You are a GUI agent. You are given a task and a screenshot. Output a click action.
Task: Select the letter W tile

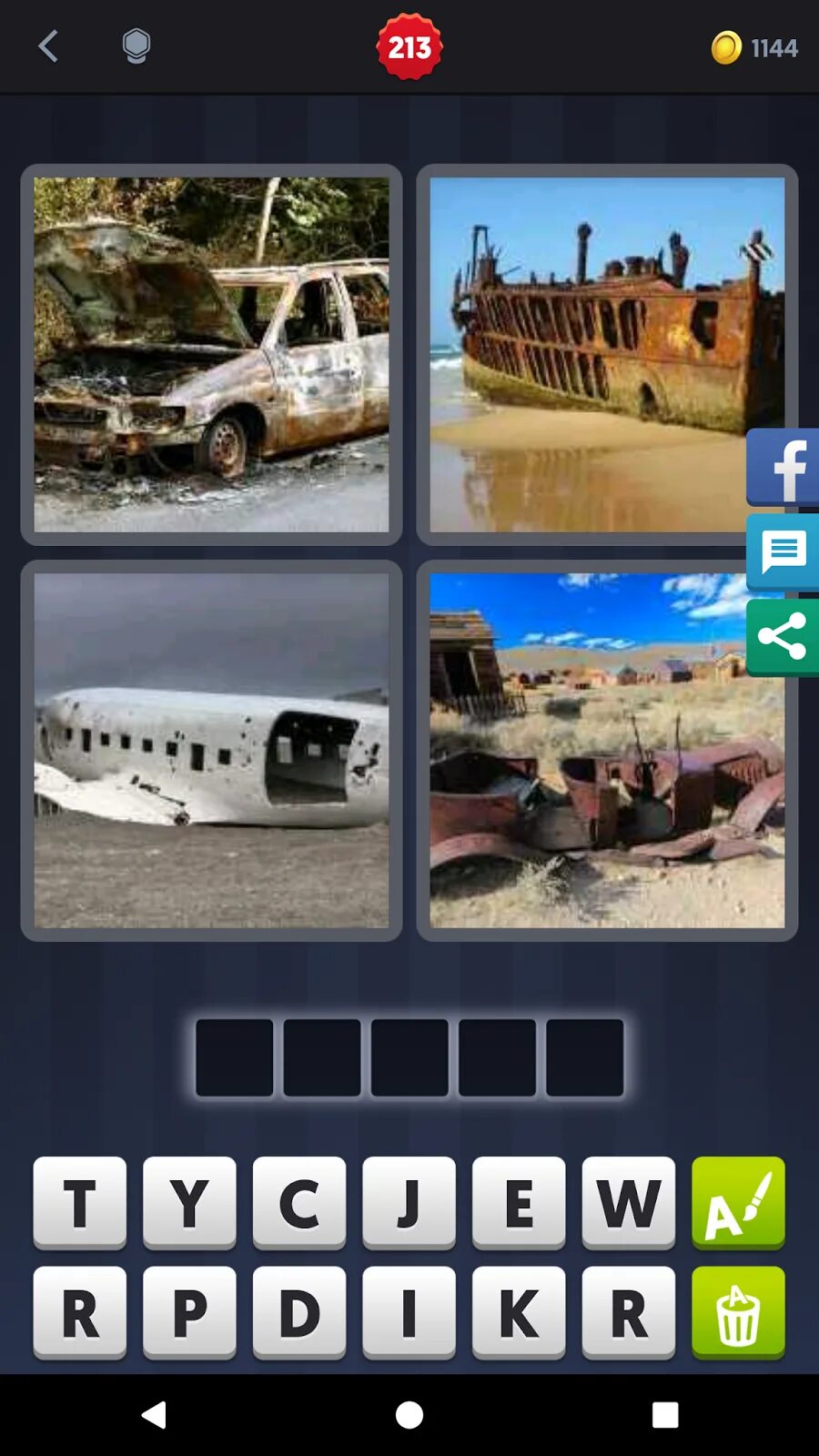tap(628, 1202)
